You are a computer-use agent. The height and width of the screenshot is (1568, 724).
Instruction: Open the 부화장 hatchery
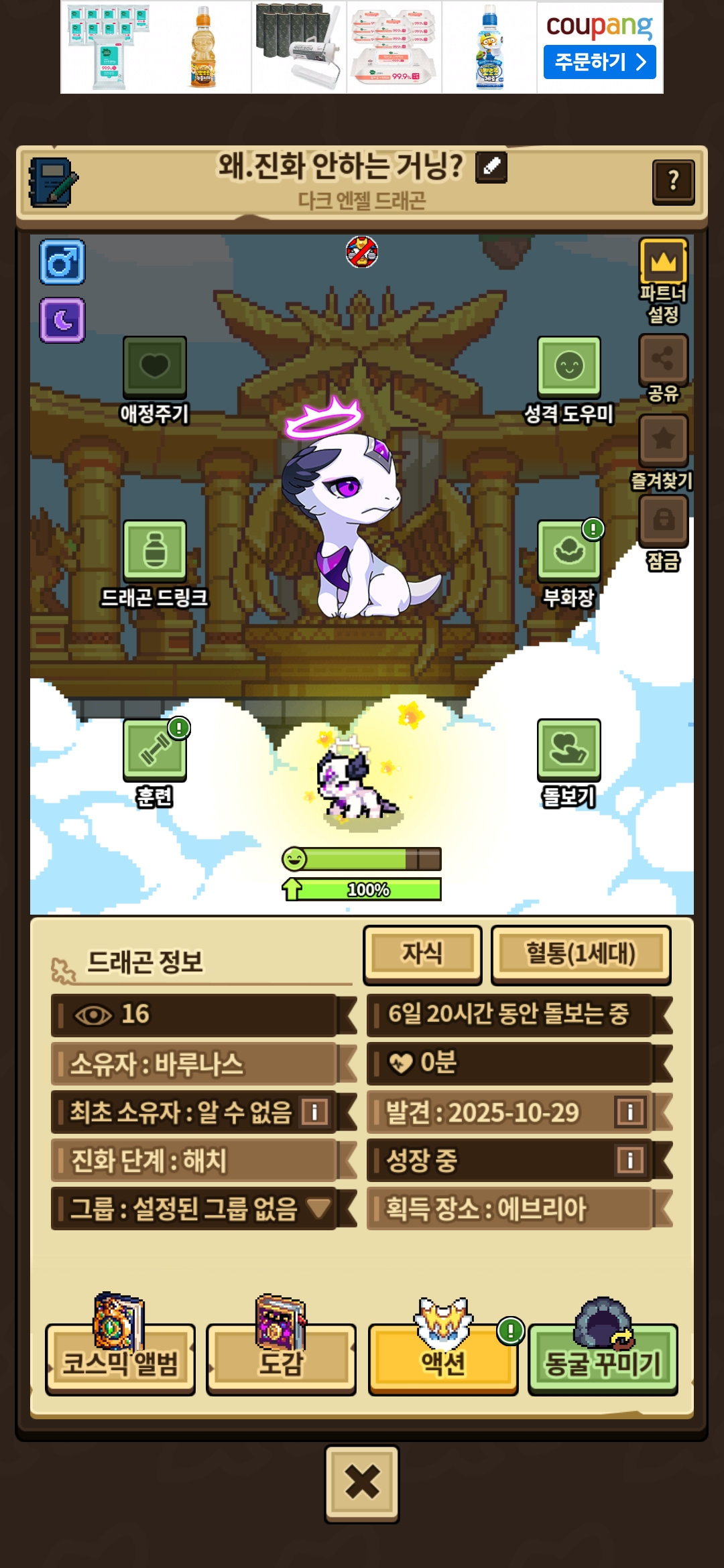pyautogui.click(x=568, y=551)
